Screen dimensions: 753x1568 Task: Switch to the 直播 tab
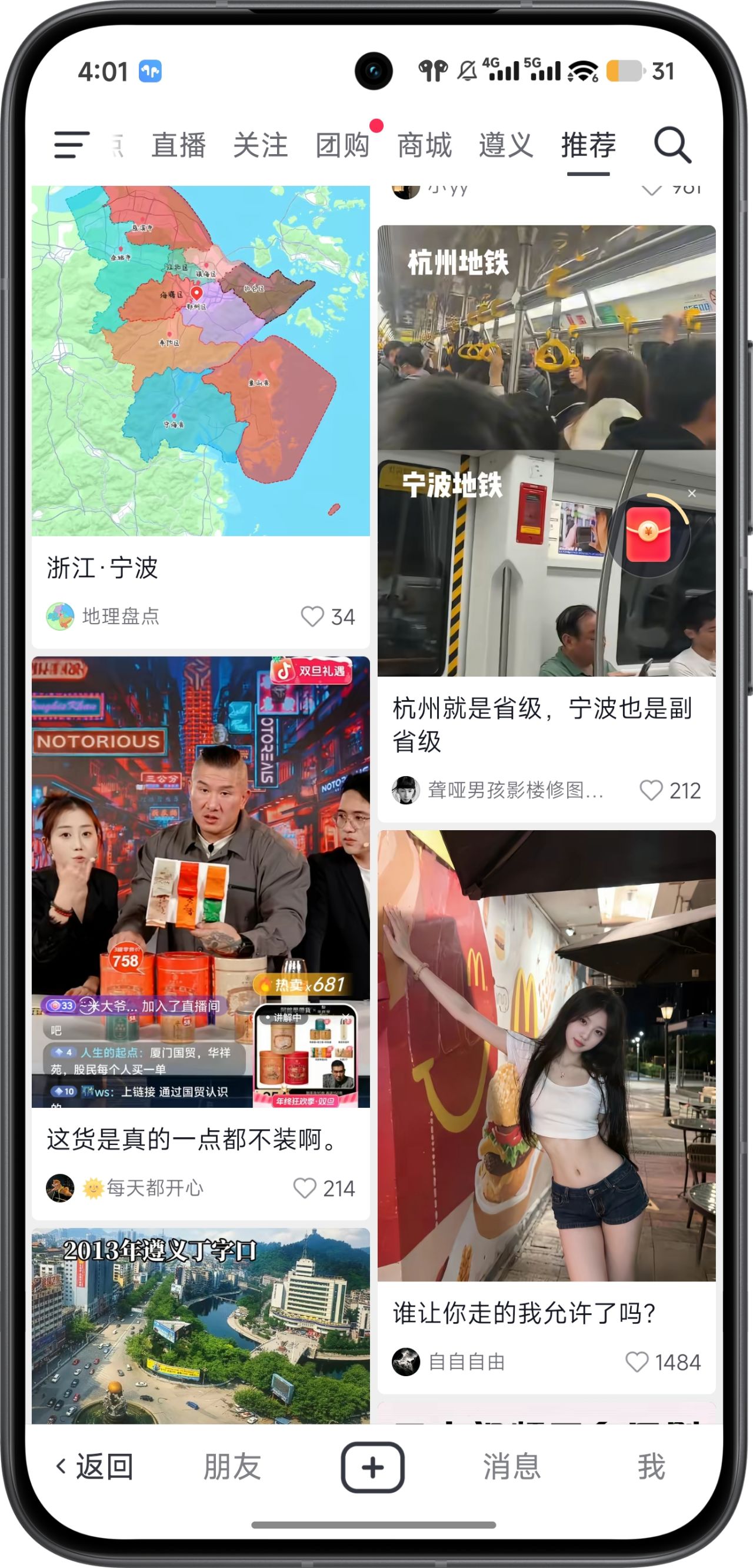pos(178,146)
